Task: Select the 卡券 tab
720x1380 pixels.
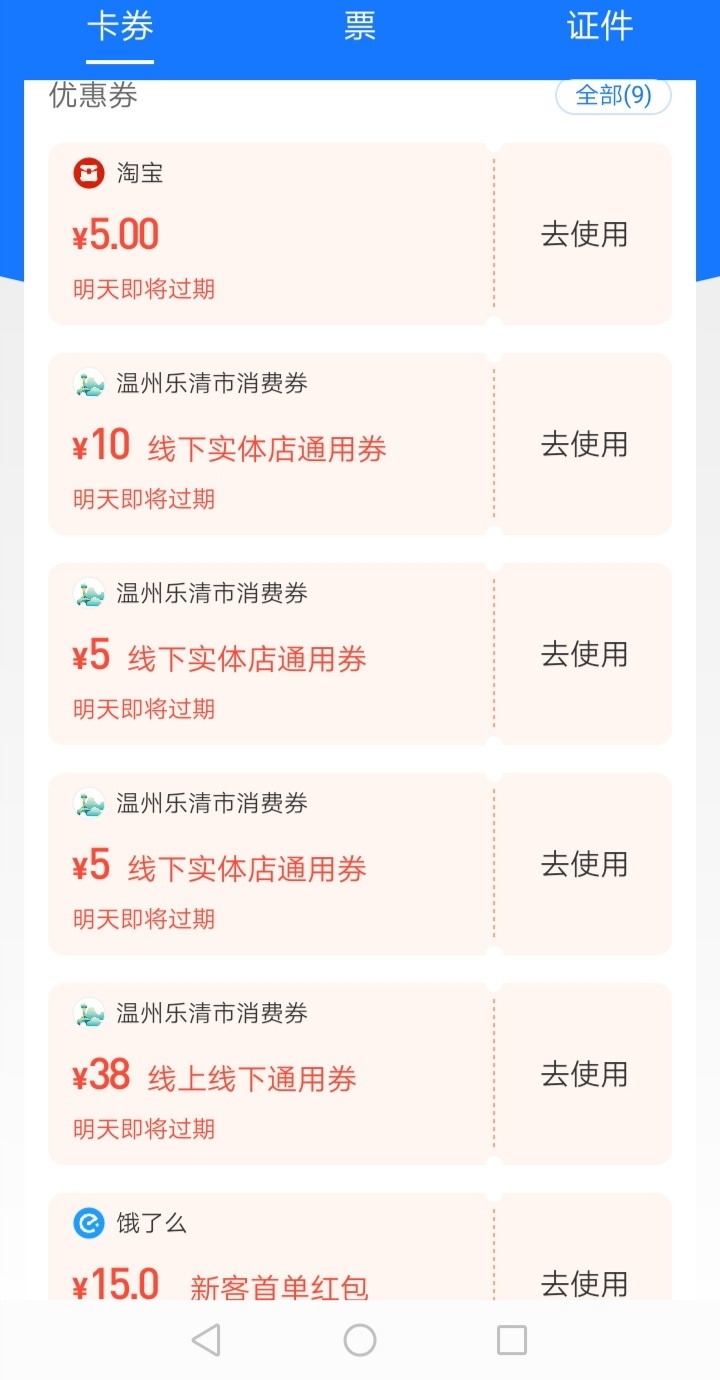Action: click(x=120, y=27)
